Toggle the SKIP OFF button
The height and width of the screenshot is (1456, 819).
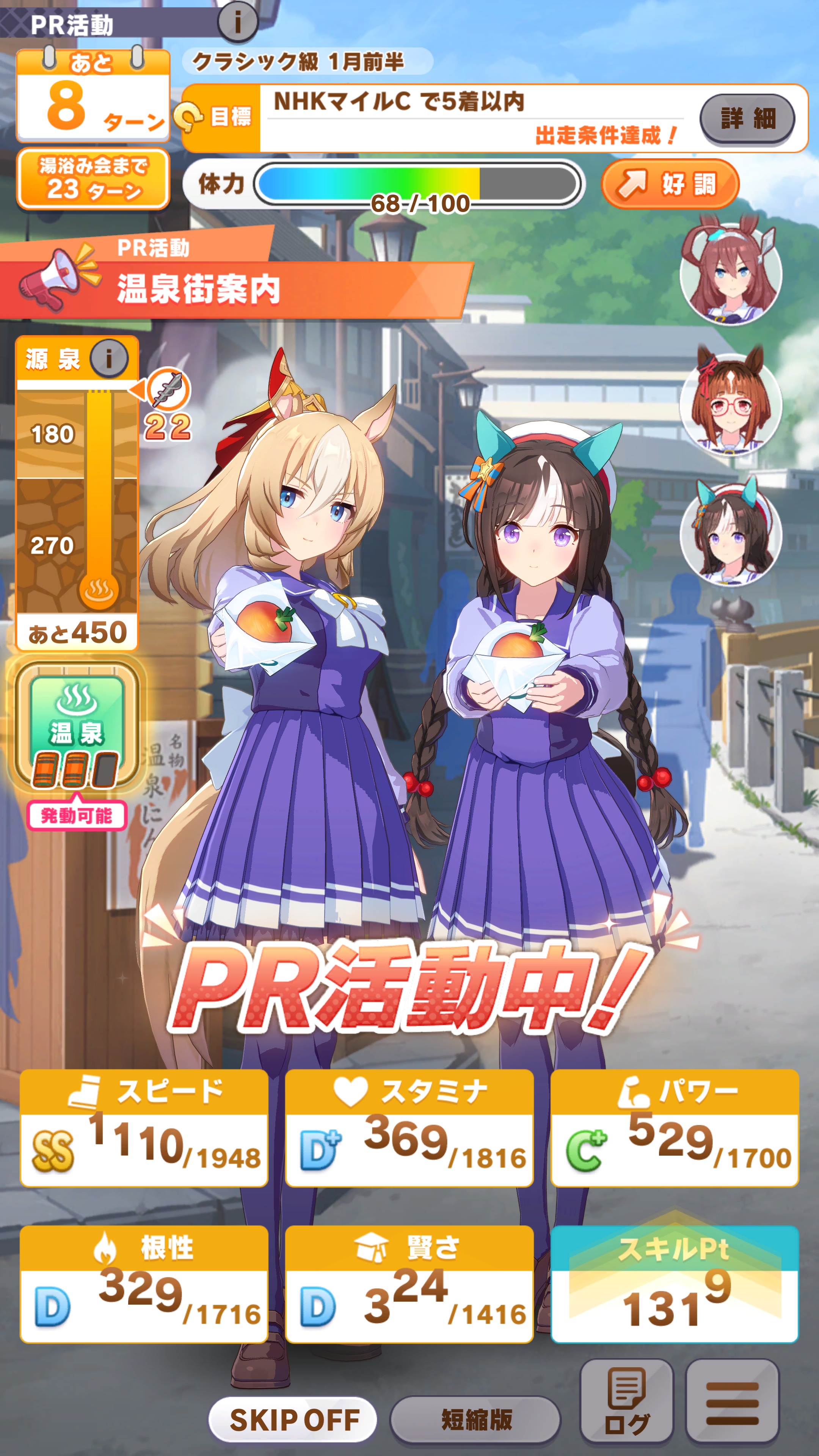[293, 1419]
